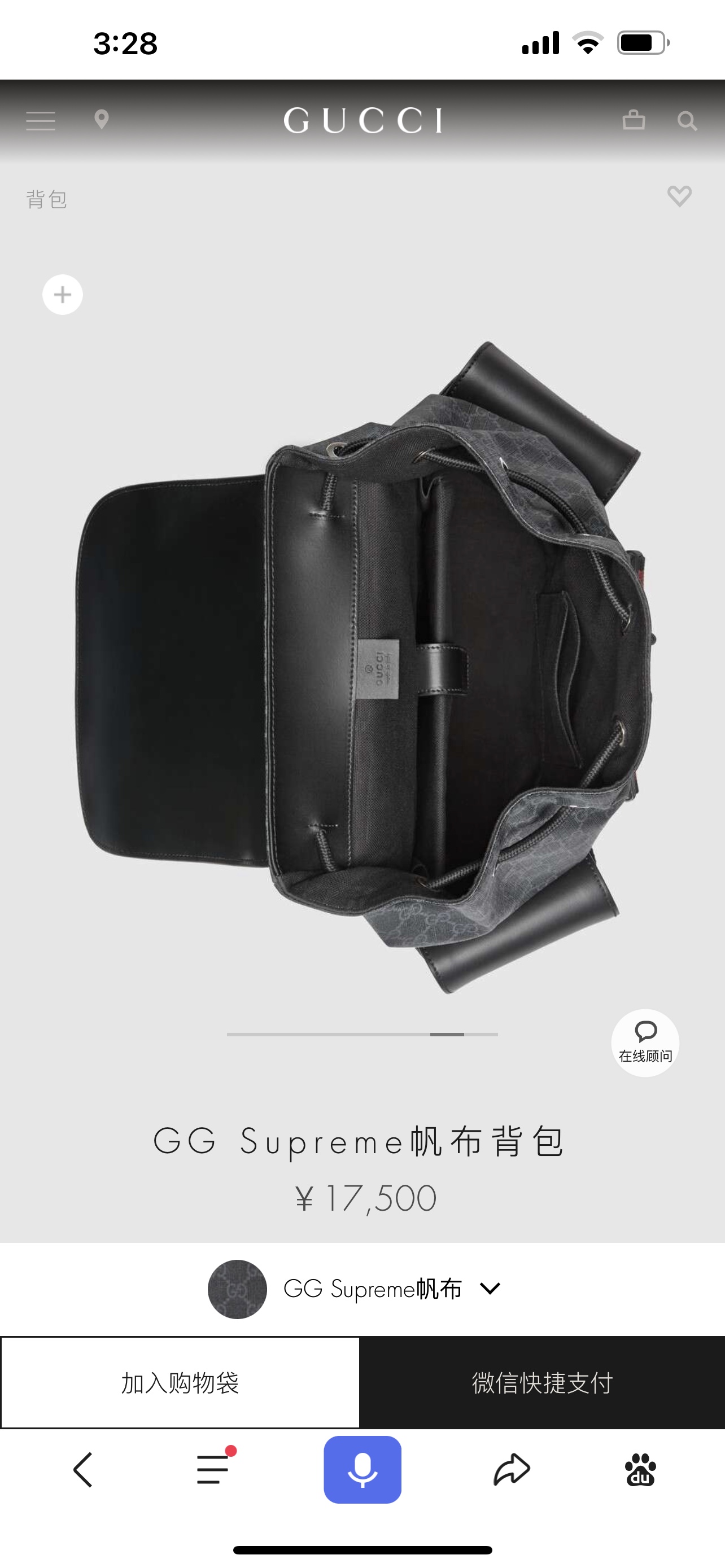The image size is (725, 1568).
Task: Tap 加入购物袋 add to bag
Action: click(180, 1383)
